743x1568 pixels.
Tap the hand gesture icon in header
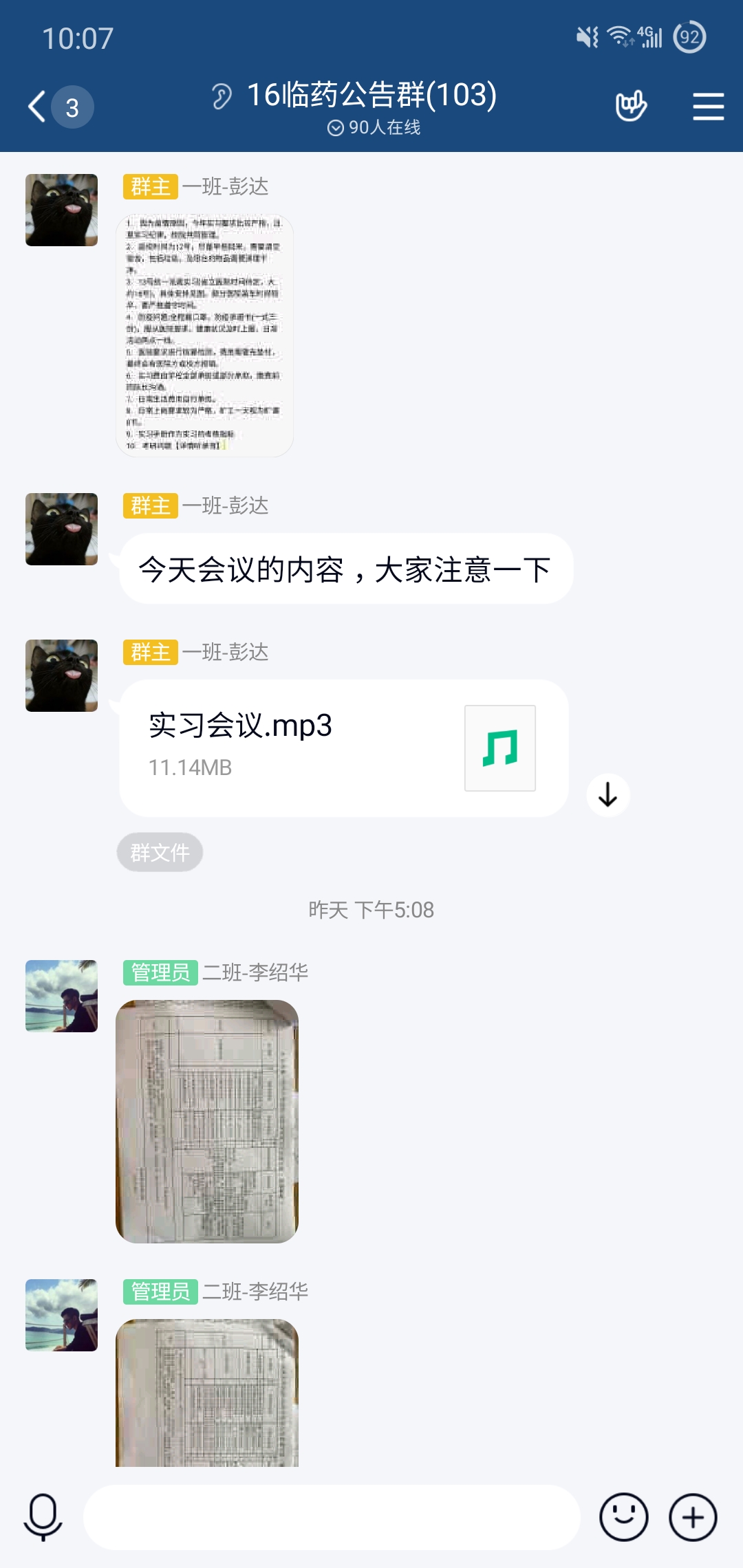click(631, 106)
